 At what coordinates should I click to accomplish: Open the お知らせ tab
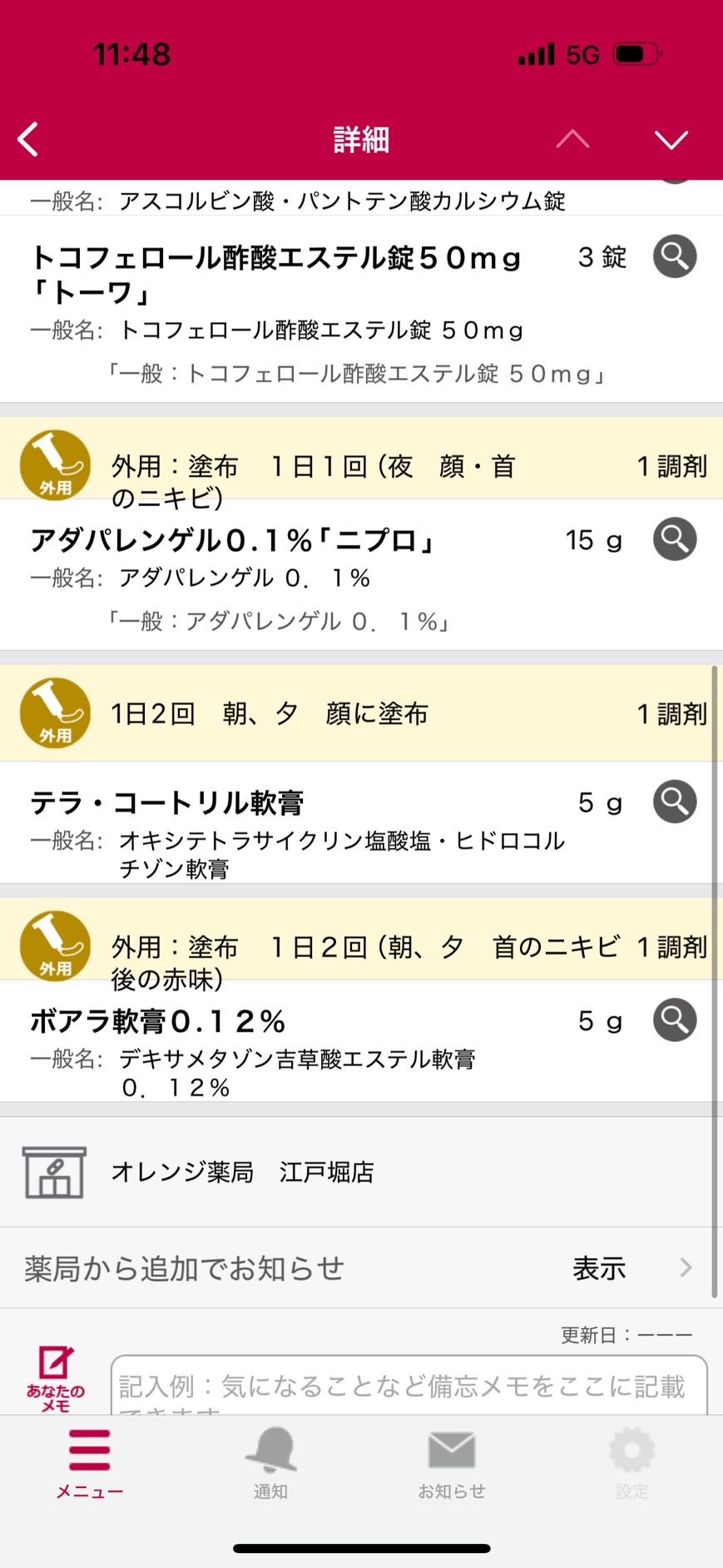451,1464
